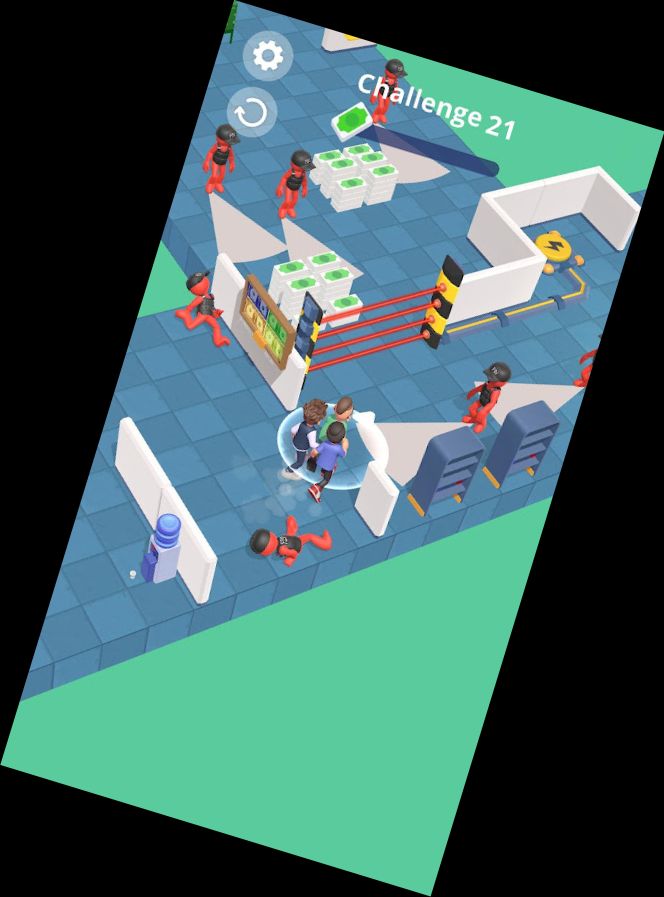Viewport: 664px width, 897px height.
Task: Open the settings gear
Action: pyautogui.click(x=268, y=56)
